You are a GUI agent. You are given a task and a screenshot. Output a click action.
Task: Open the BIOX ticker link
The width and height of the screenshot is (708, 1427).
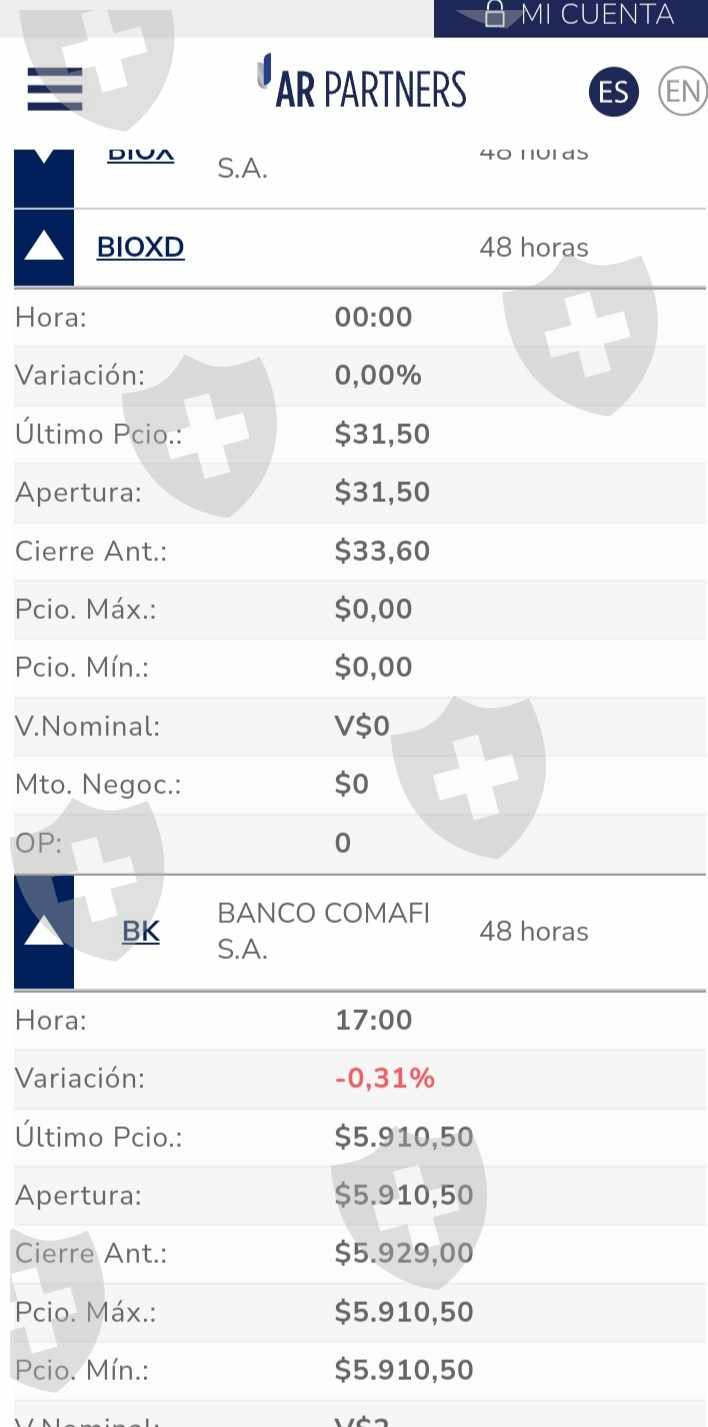(x=140, y=153)
